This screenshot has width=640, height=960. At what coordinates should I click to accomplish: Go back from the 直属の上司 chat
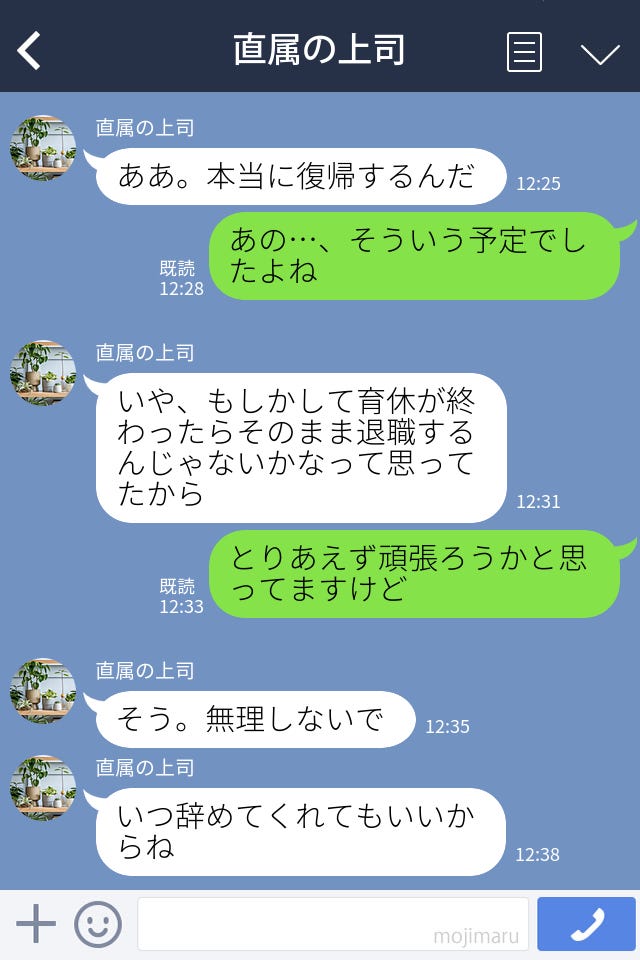tap(29, 50)
